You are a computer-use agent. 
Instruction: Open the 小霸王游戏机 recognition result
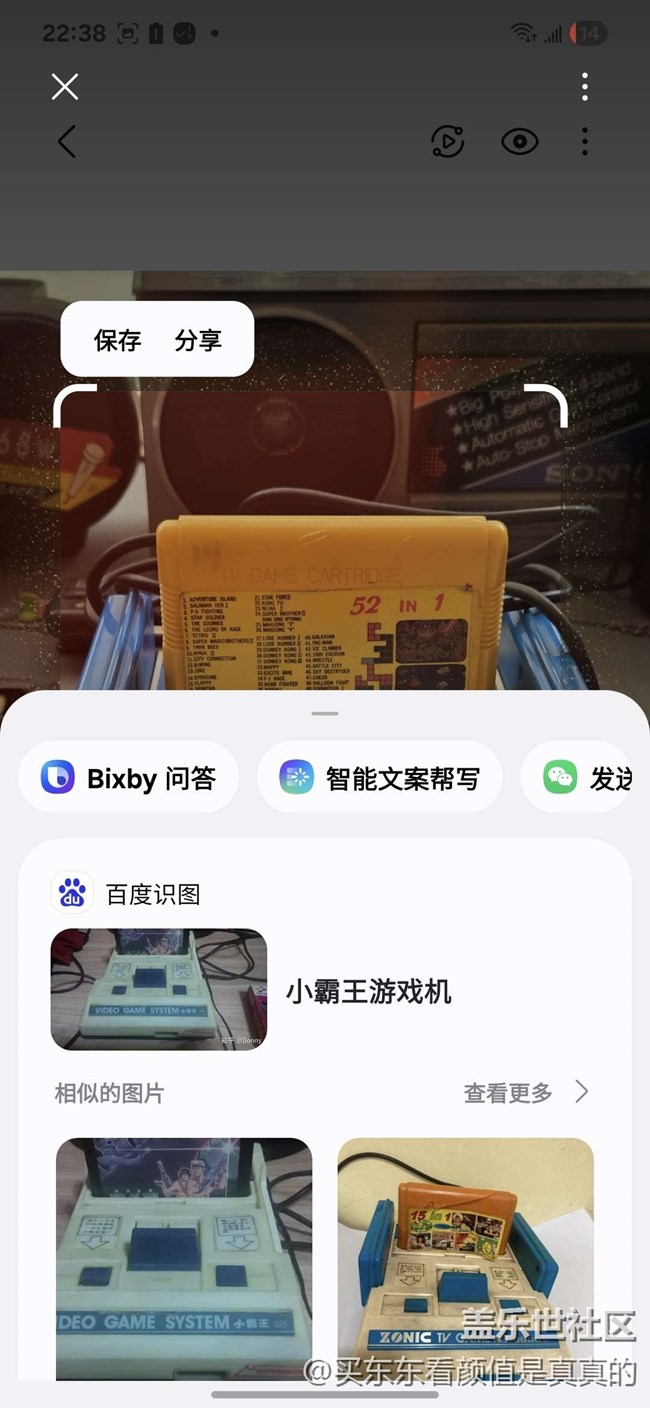pyautogui.click(x=369, y=991)
